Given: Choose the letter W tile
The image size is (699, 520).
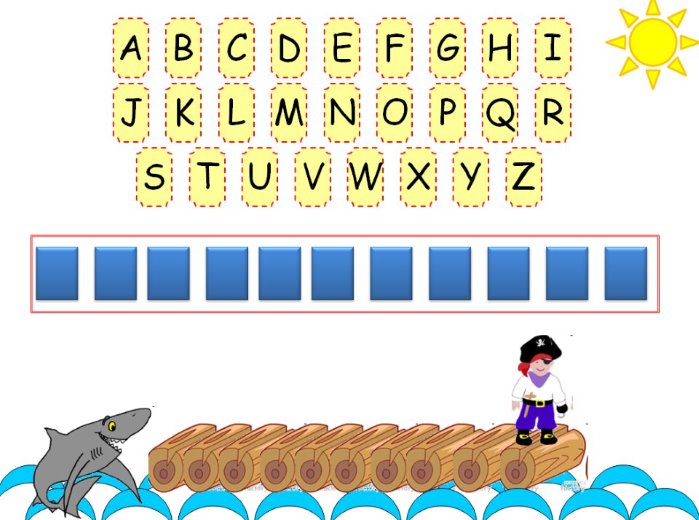Looking at the screenshot, I should pyautogui.click(x=365, y=178).
